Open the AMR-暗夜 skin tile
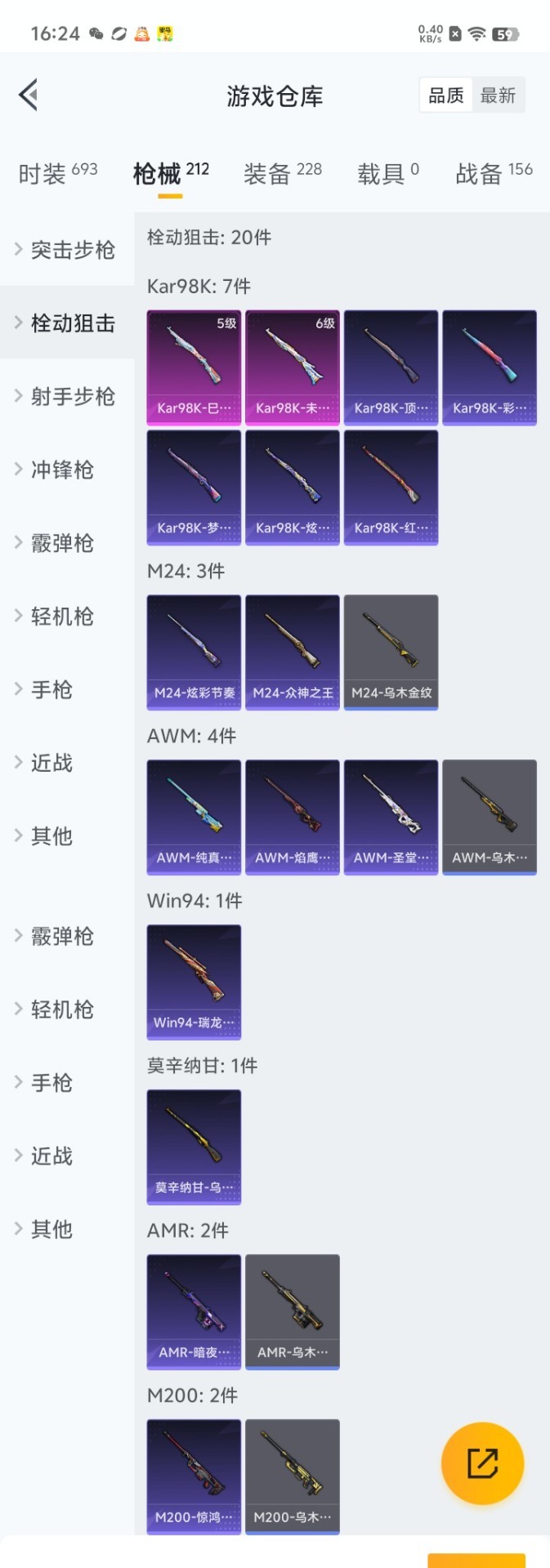The height and width of the screenshot is (1568, 550). [x=194, y=1311]
